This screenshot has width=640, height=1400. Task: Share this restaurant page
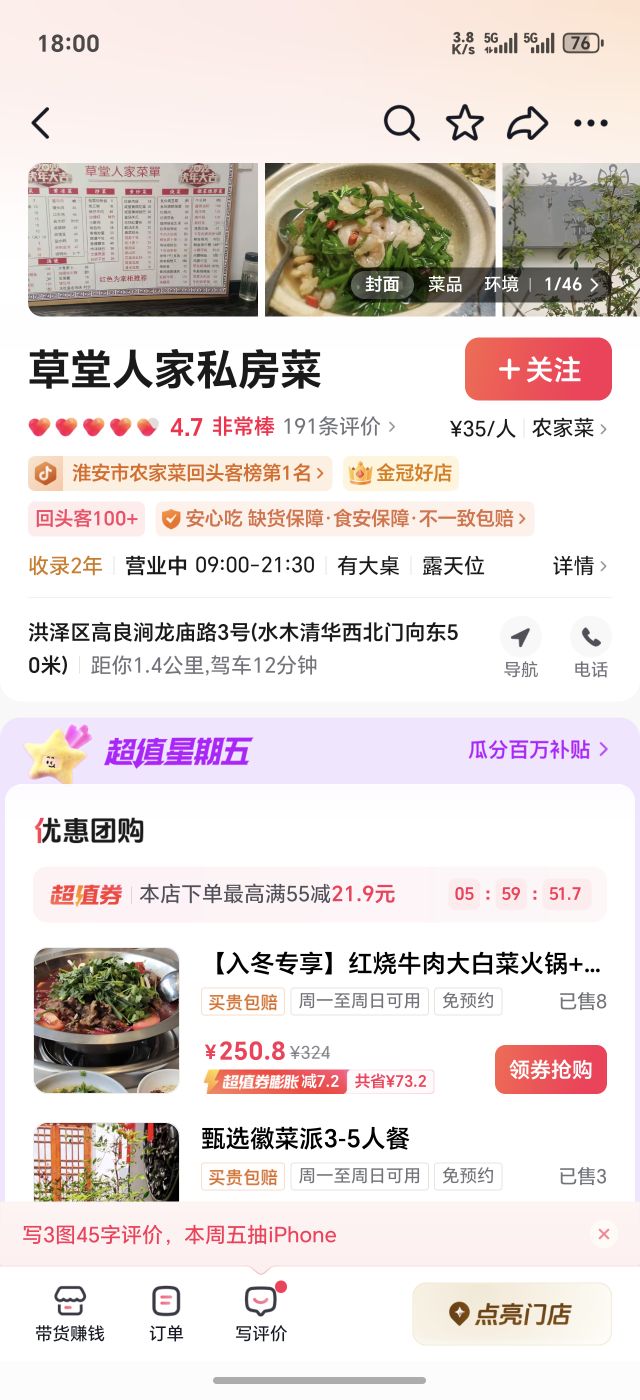coord(527,124)
